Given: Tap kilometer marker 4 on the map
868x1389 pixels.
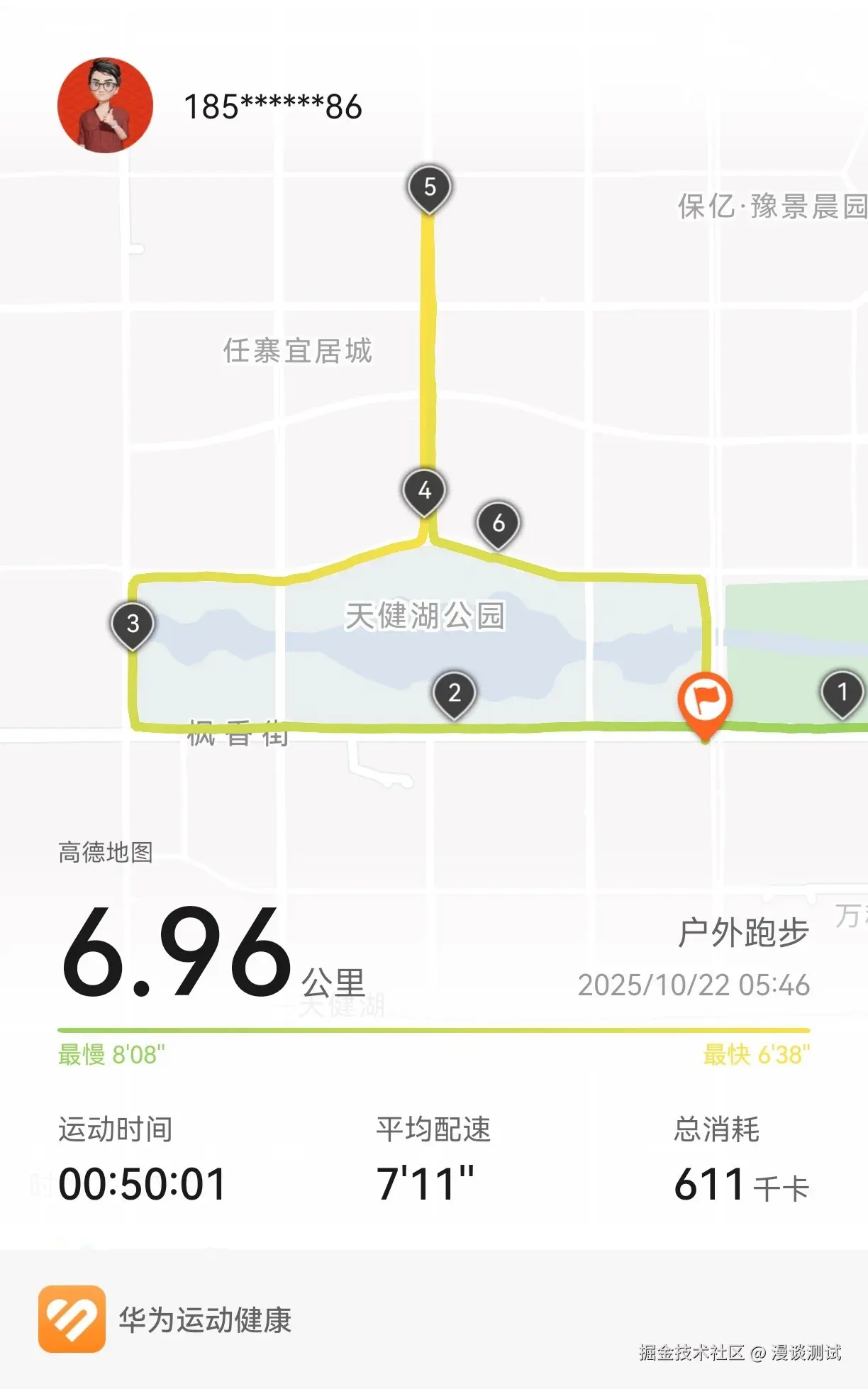Looking at the screenshot, I should [424, 491].
